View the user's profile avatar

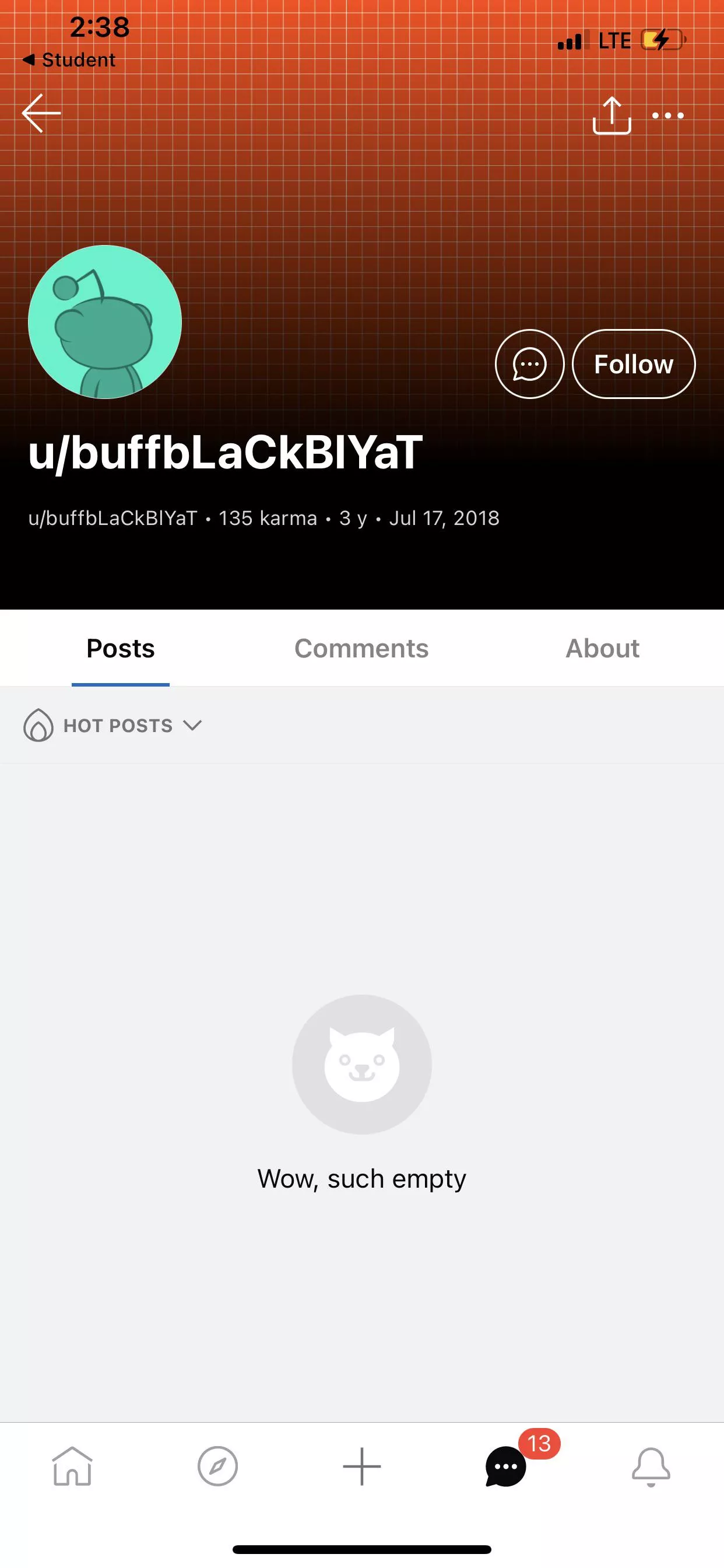[105, 322]
